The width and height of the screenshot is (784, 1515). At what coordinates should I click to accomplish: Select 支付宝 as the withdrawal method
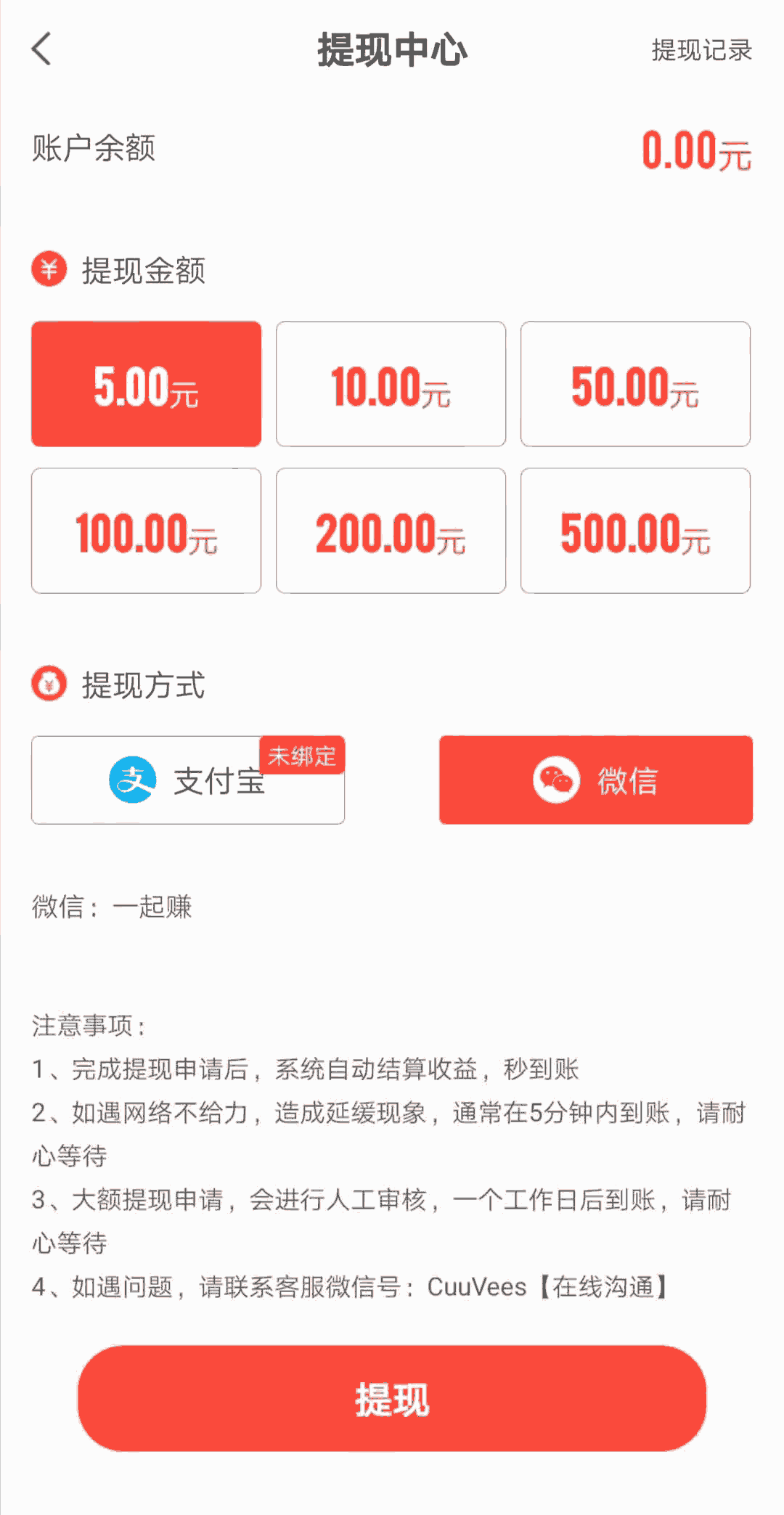click(188, 780)
